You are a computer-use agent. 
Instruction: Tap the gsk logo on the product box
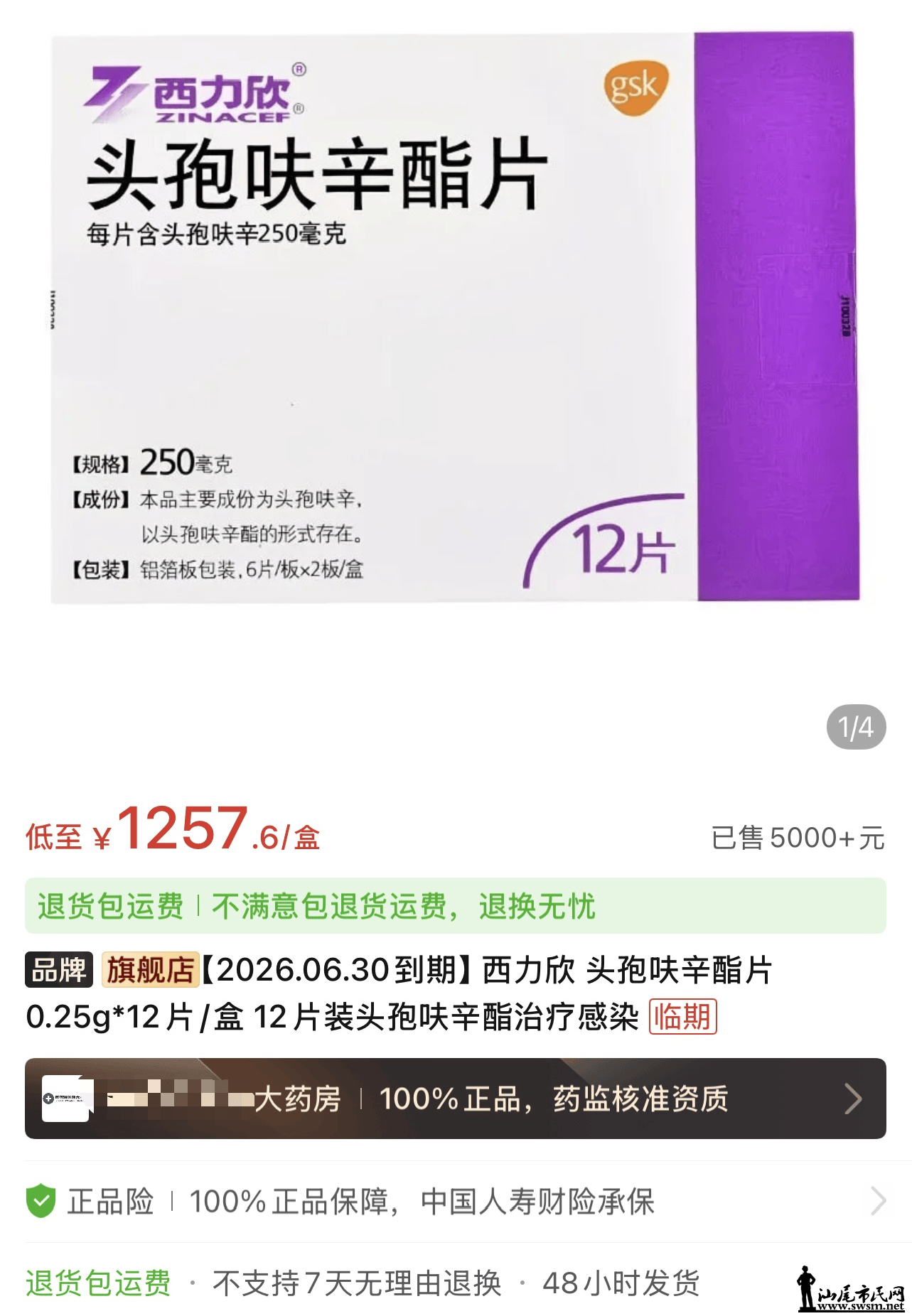tap(638, 87)
